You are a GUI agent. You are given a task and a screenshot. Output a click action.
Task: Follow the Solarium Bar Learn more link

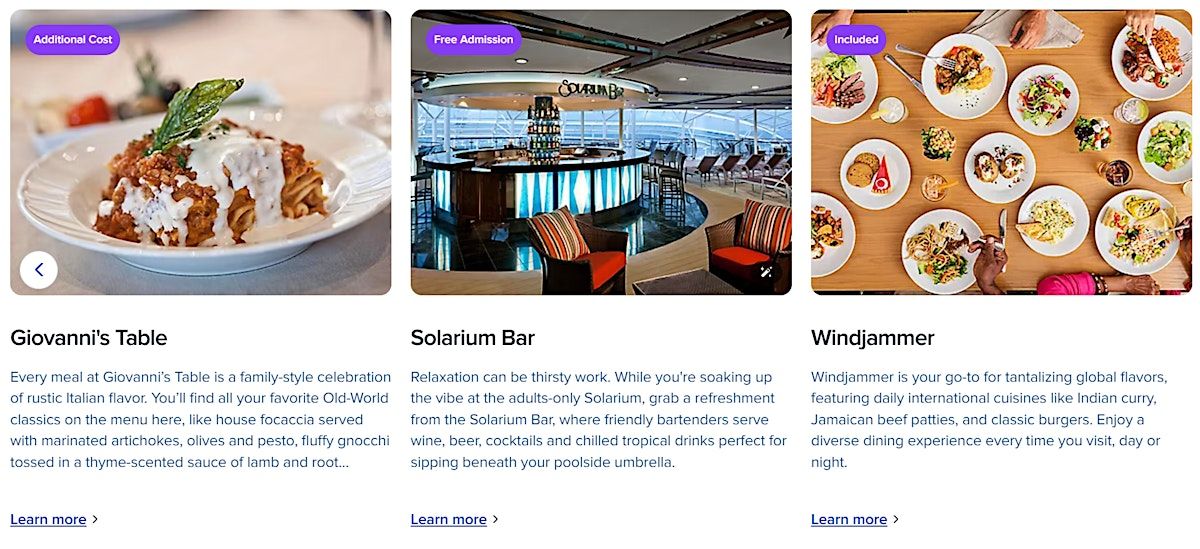tap(449, 519)
